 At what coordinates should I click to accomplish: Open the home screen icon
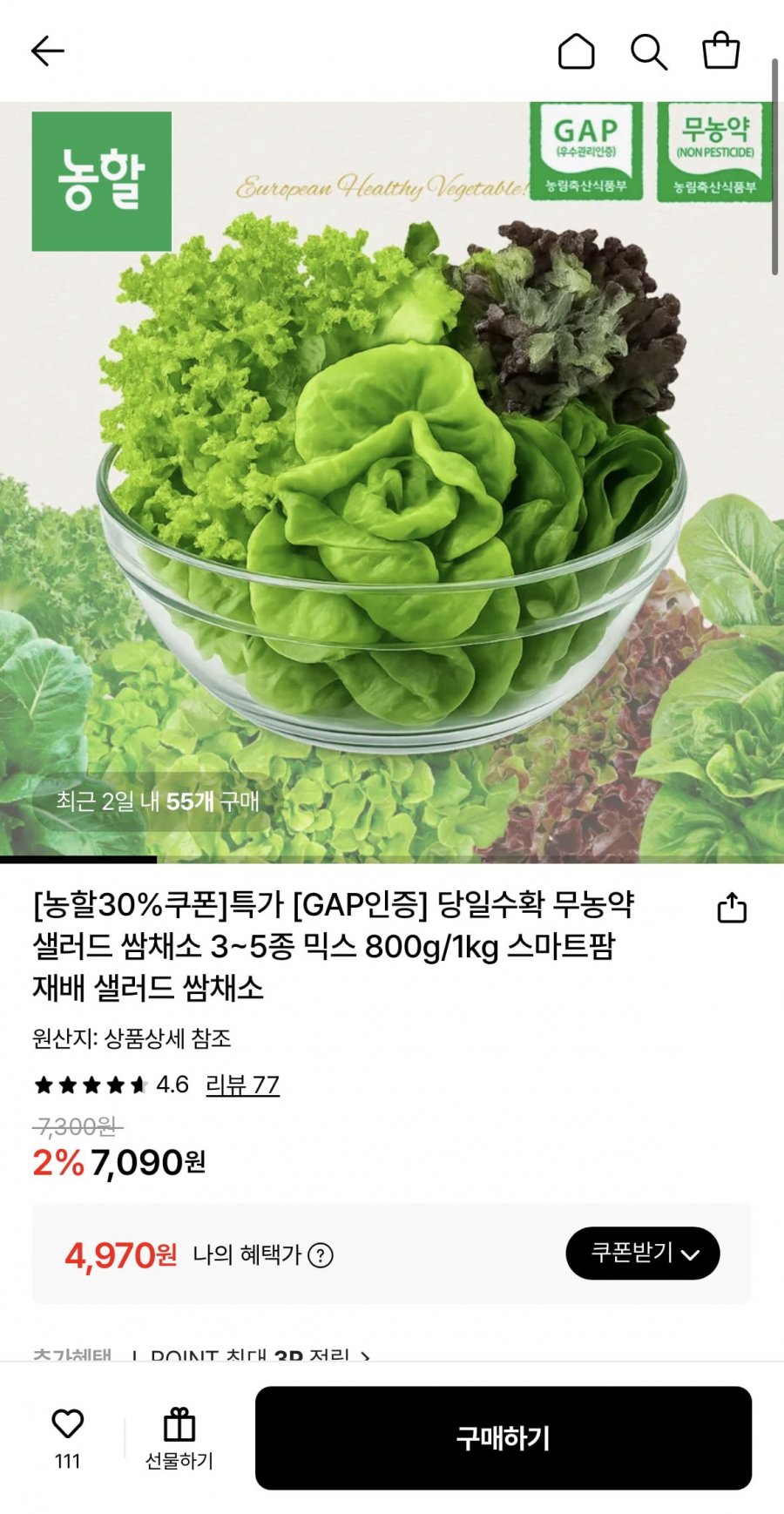click(575, 52)
